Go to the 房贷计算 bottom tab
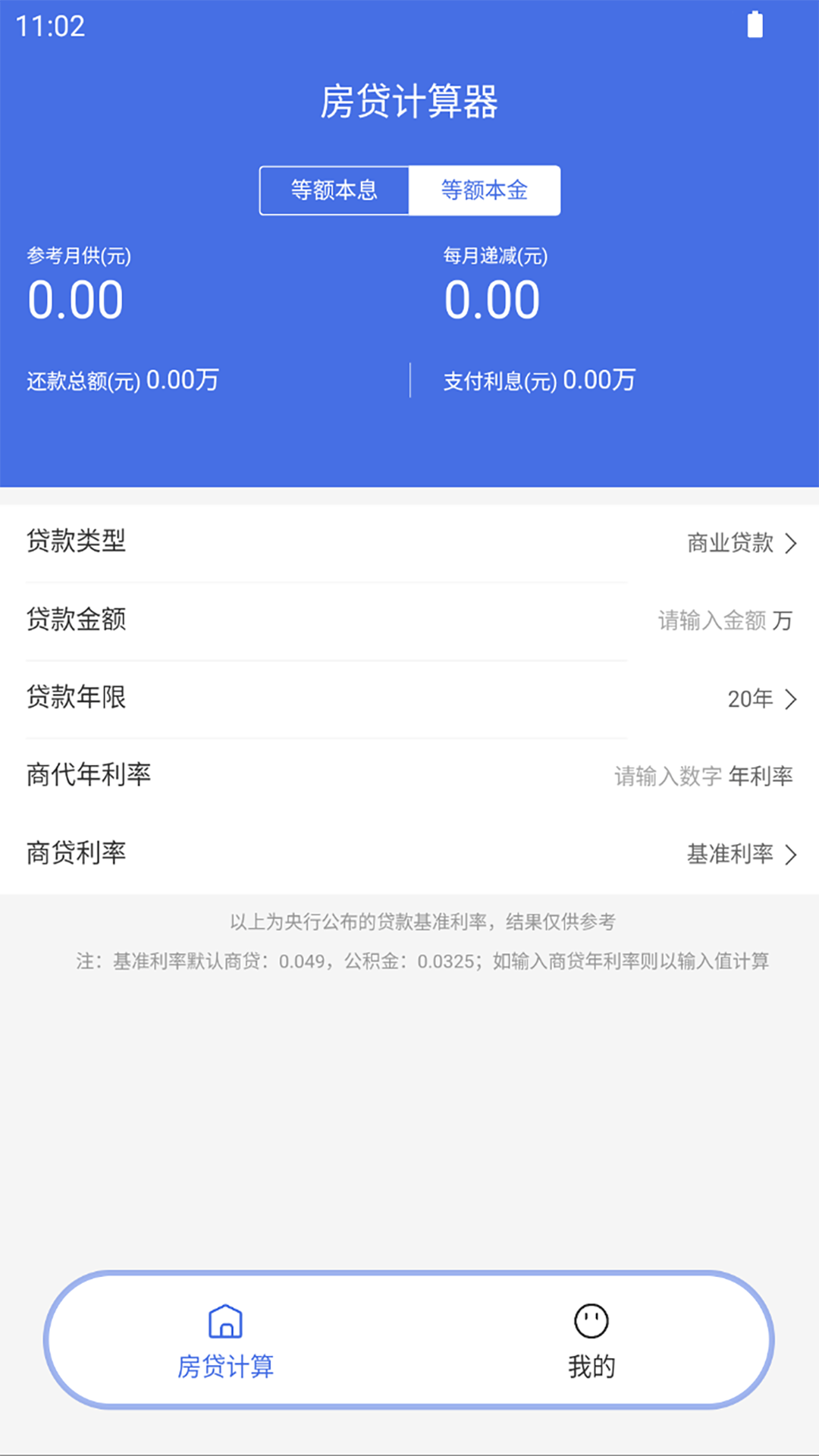The width and height of the screenshot is (819, 1456). click(225, 1340)
